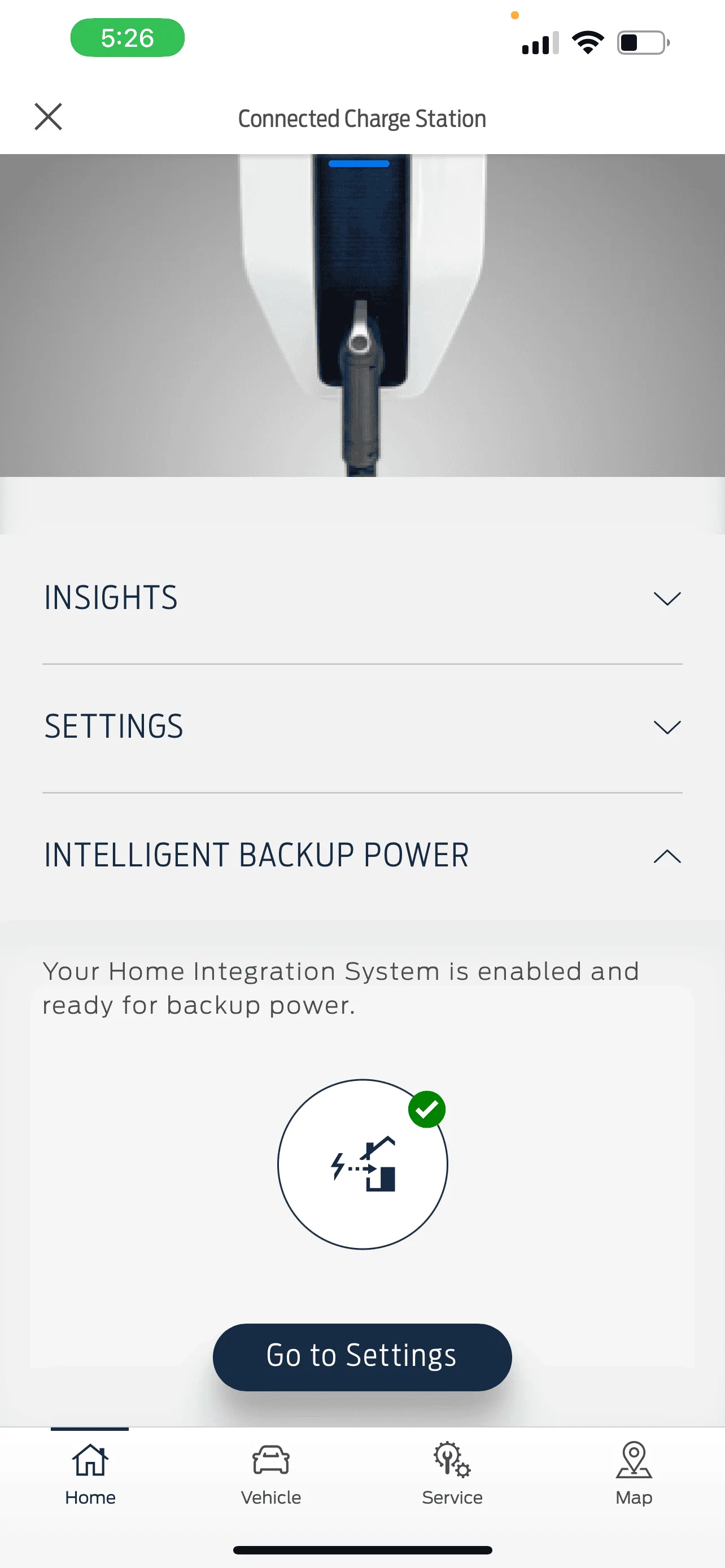Screen dimensions: 725x1568
Task: Tap the Go to Settings button
Action: pyautogui.click(x=361, y=1357)
